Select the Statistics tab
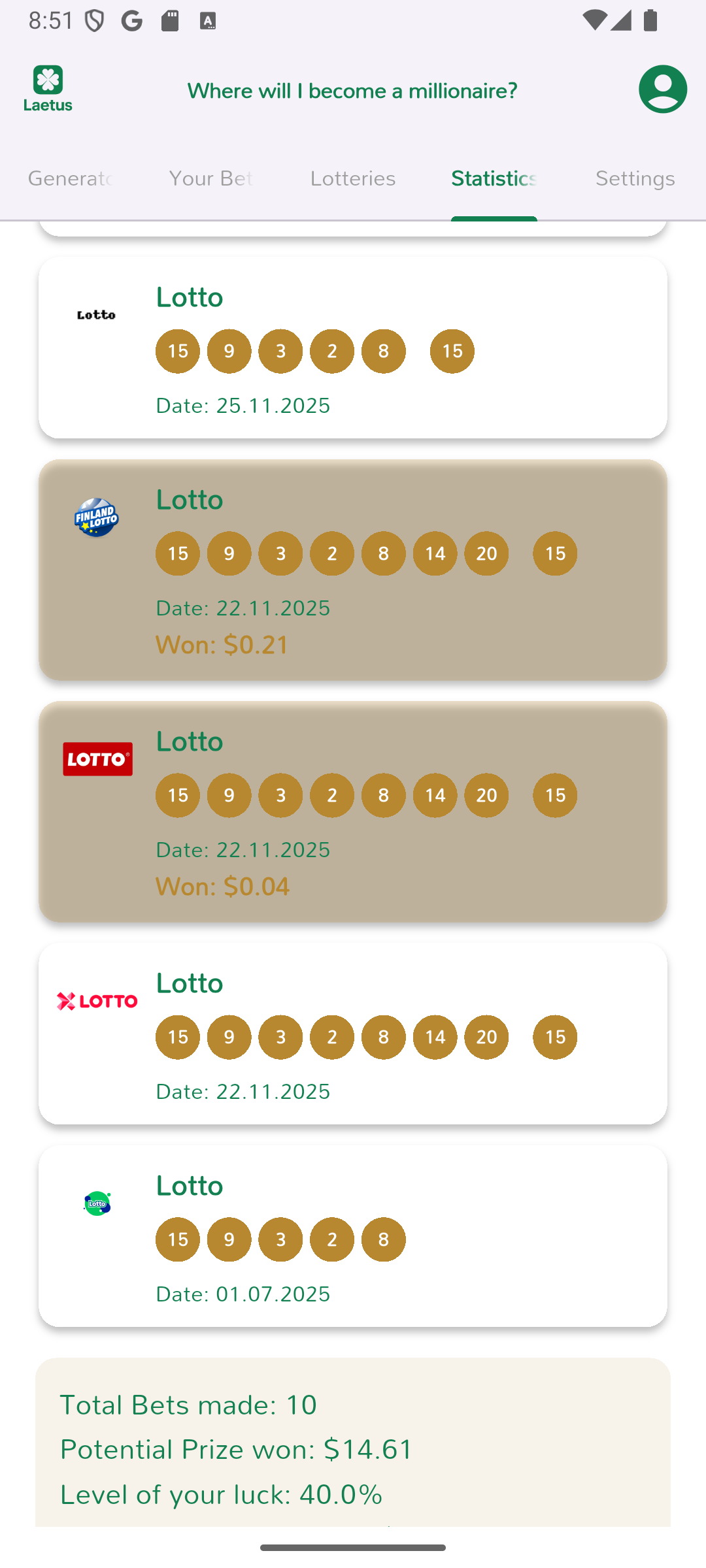The image size is (706, 1568). [494, 179]
